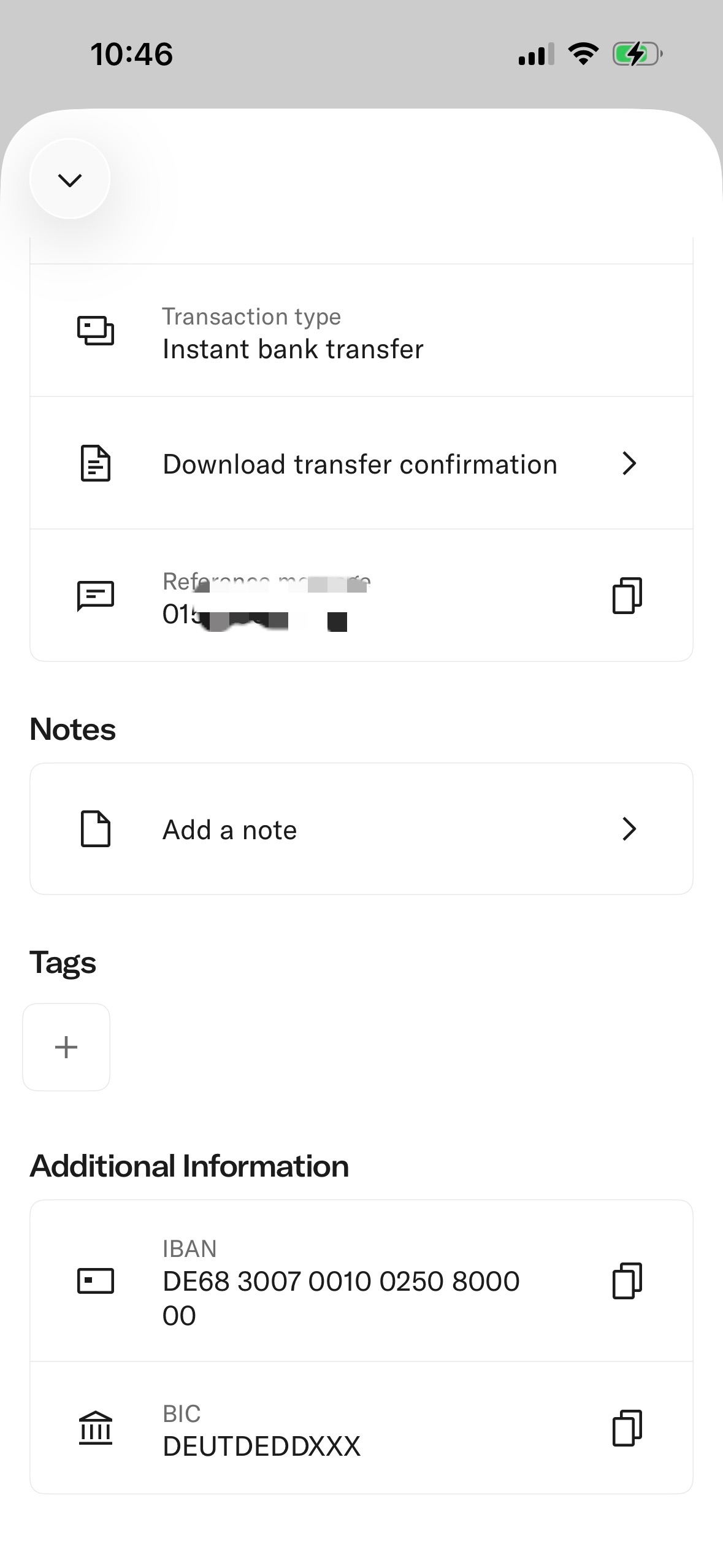Open Download transfer confirmation
Image resolution: width=723 pixels, height=1568 pixels.
pos(361,464)
